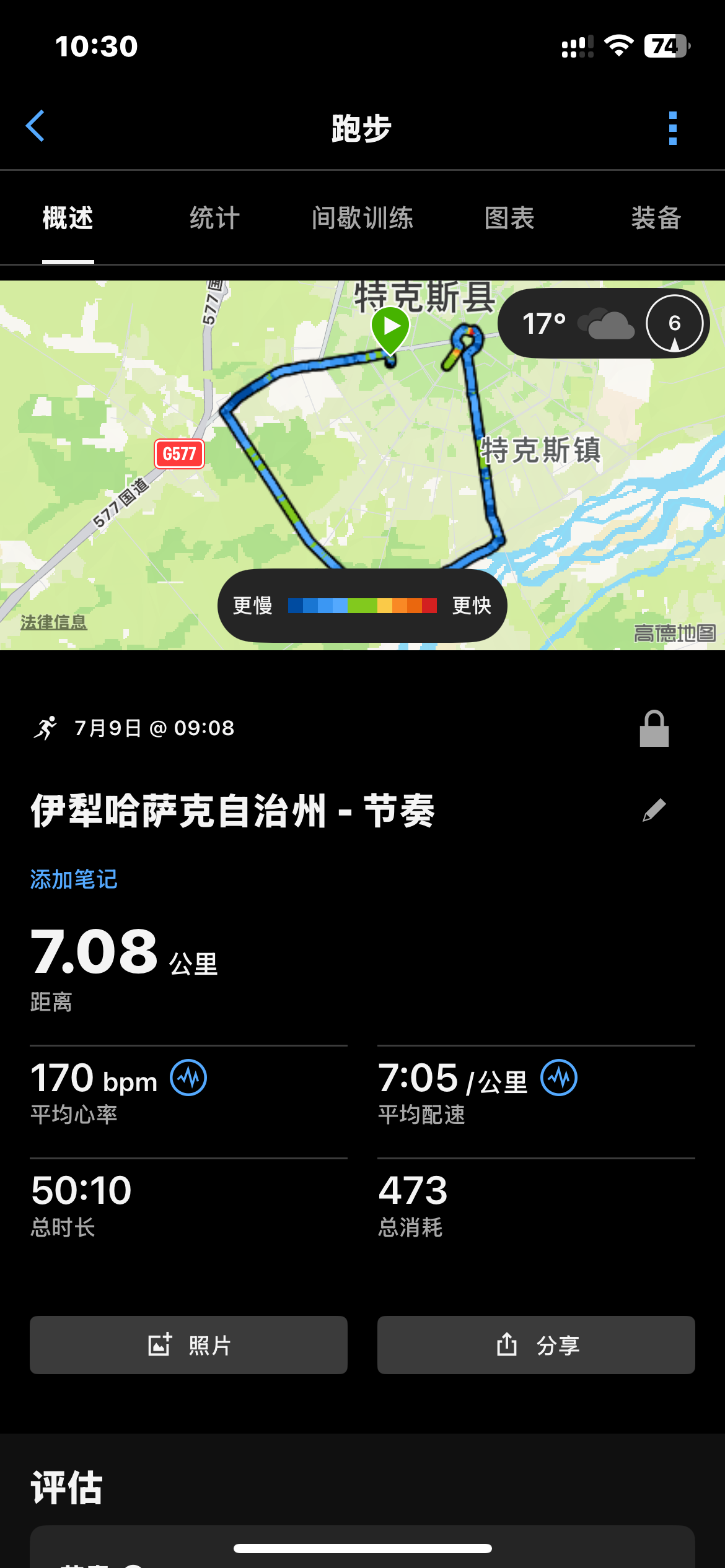Open the 图表 tab
Screen dimensions: 725x1568
509,218
